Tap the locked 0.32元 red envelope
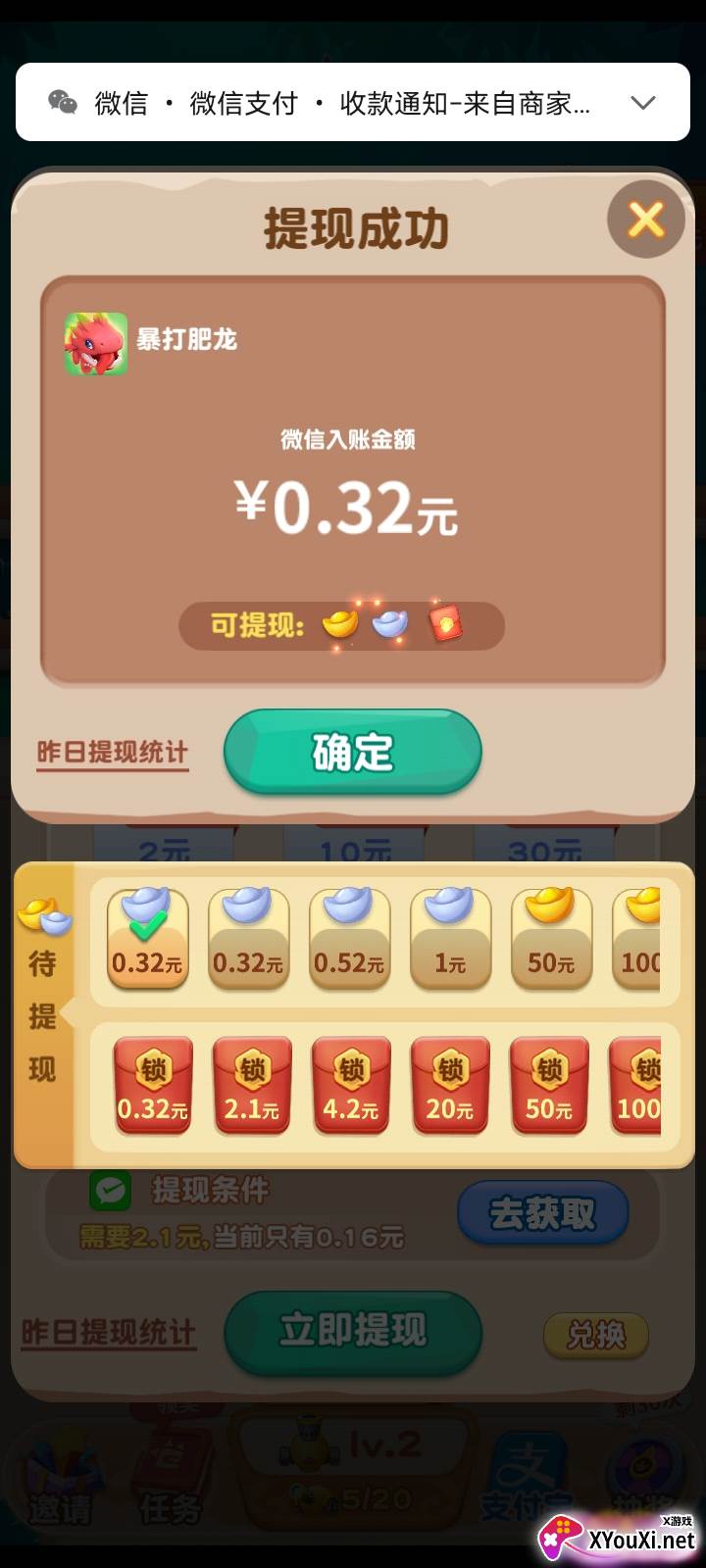 click(x=153, y=1085)
